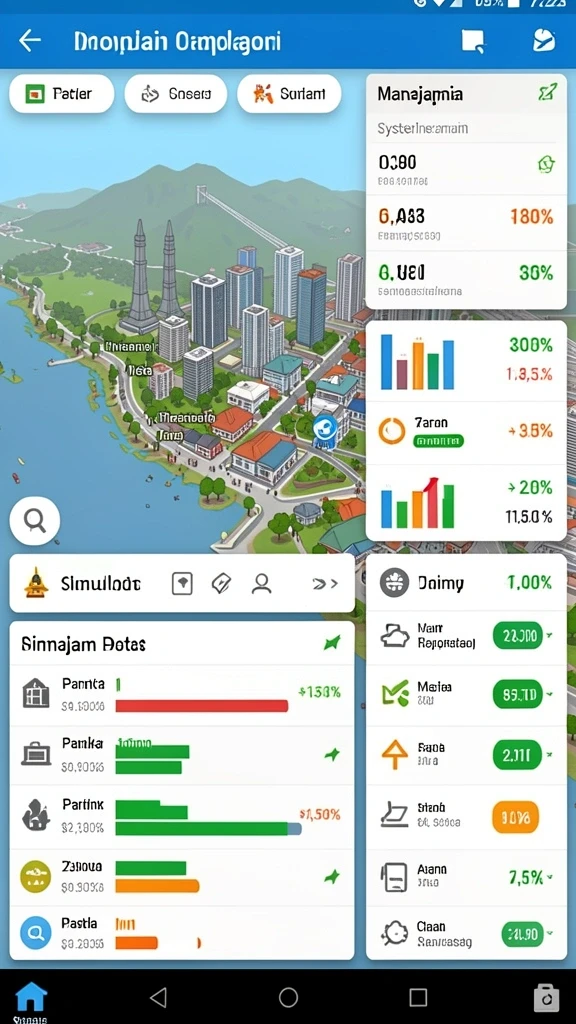This screenshot has height=1024, width=576.
Task: Select the Surlam chip
Action: 289,94
